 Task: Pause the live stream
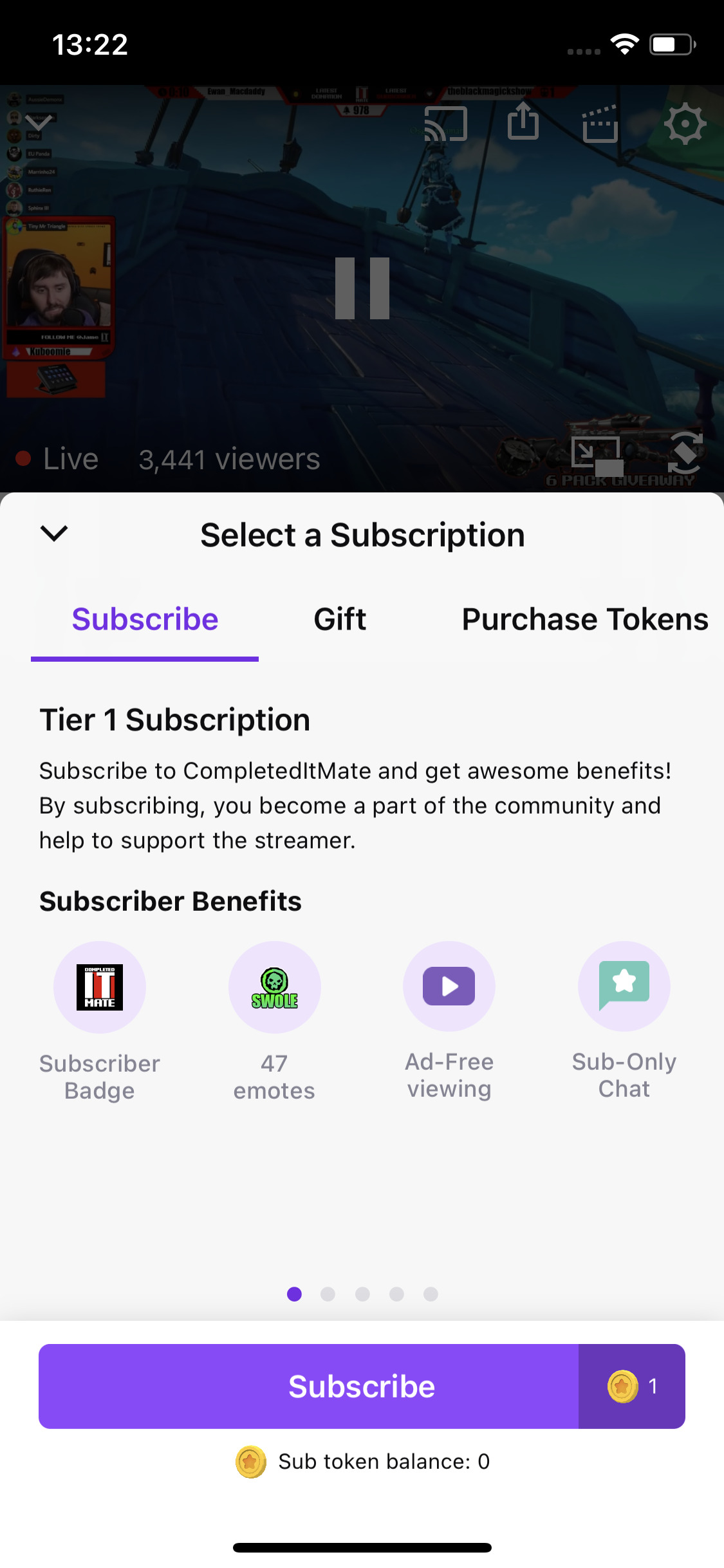362,288
